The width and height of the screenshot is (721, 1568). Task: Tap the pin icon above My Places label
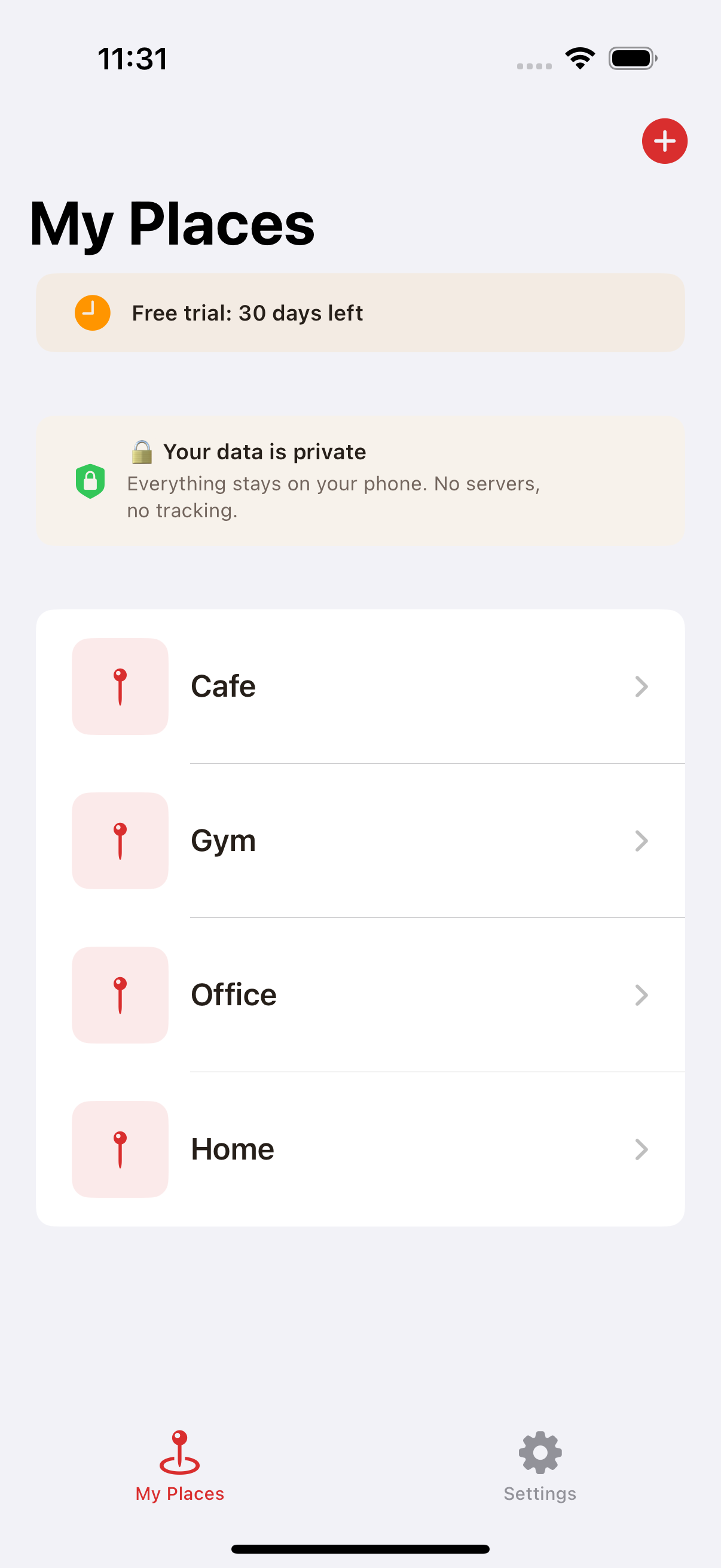(x=179, y=1453)
